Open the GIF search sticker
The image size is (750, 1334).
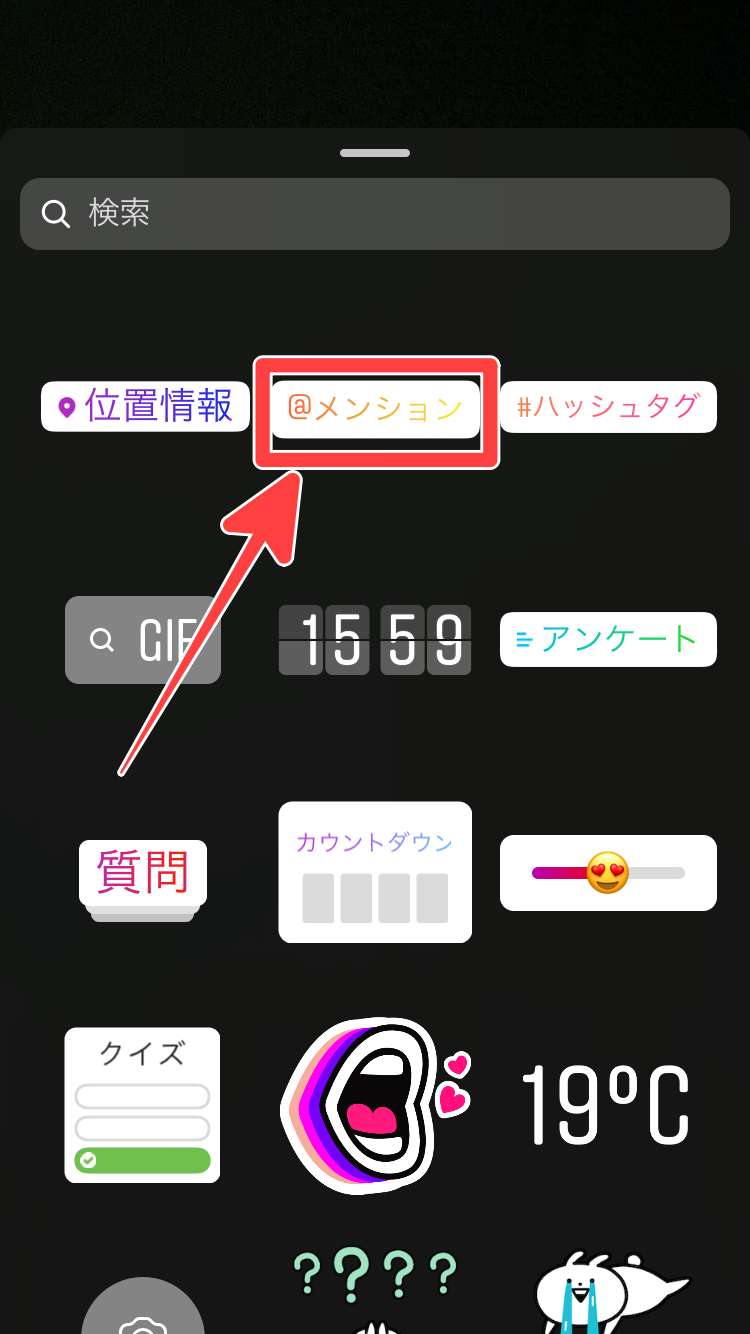[143, 640]
